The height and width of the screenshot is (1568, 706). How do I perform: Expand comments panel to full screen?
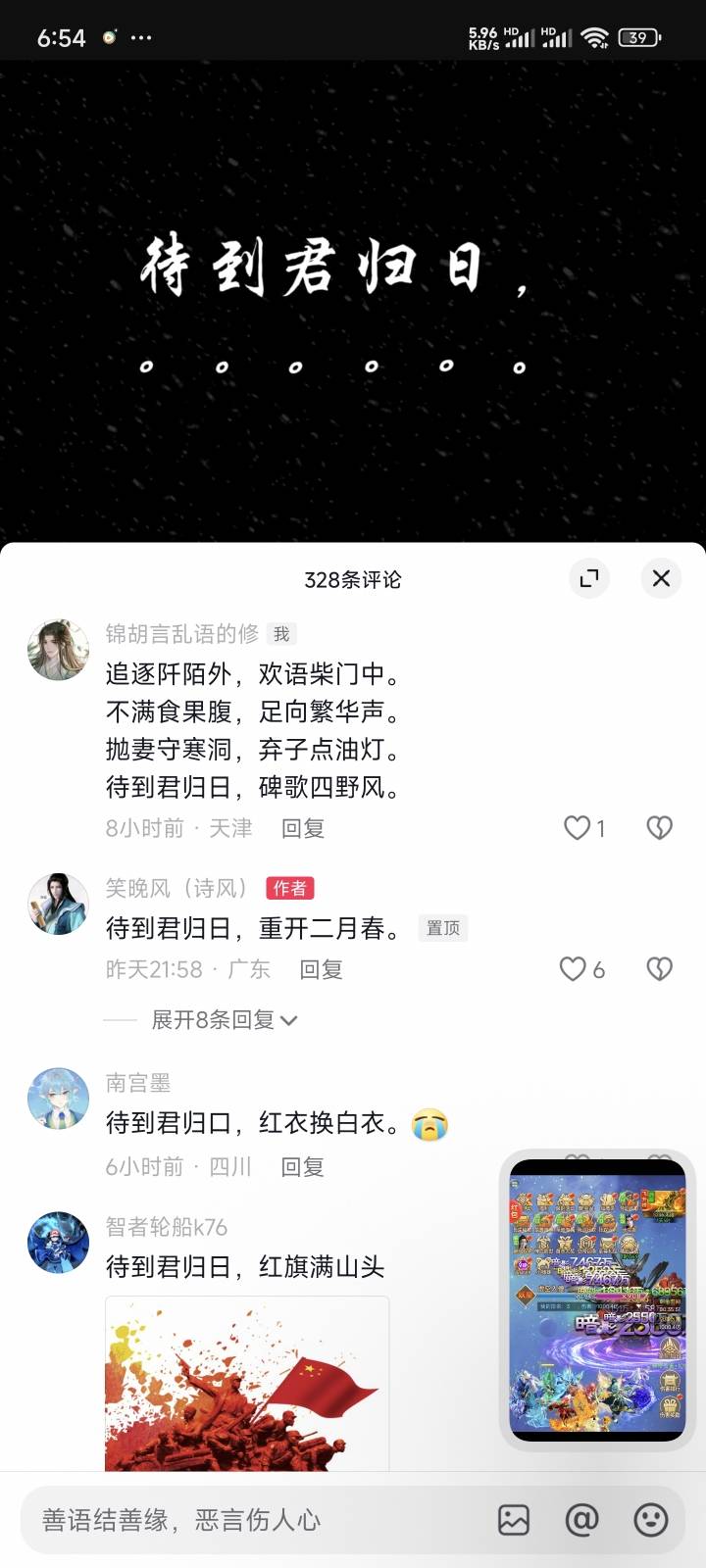click(589, 578)
